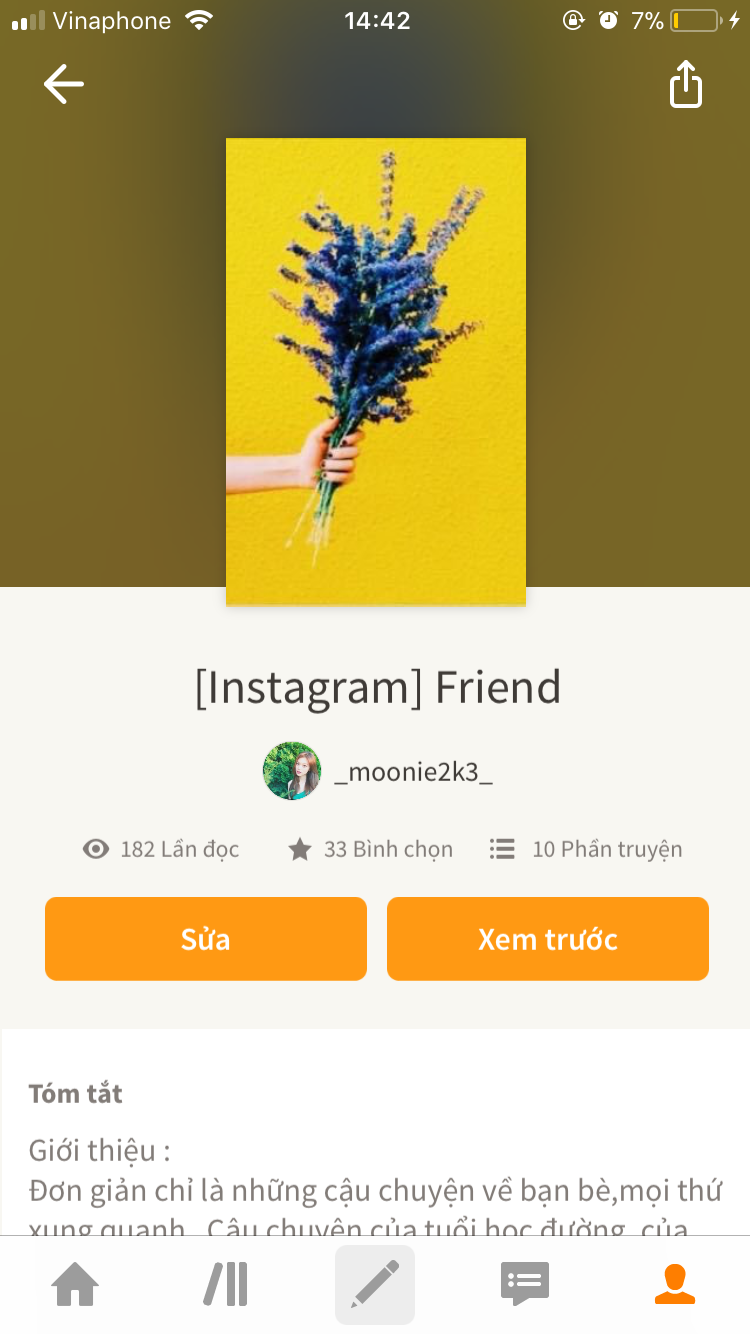Image resolution: width=750 pixels, height=1334 pixels.
Task: Switch to the Profile tab
Action: pyautogui.click(x=675, y=1285)
